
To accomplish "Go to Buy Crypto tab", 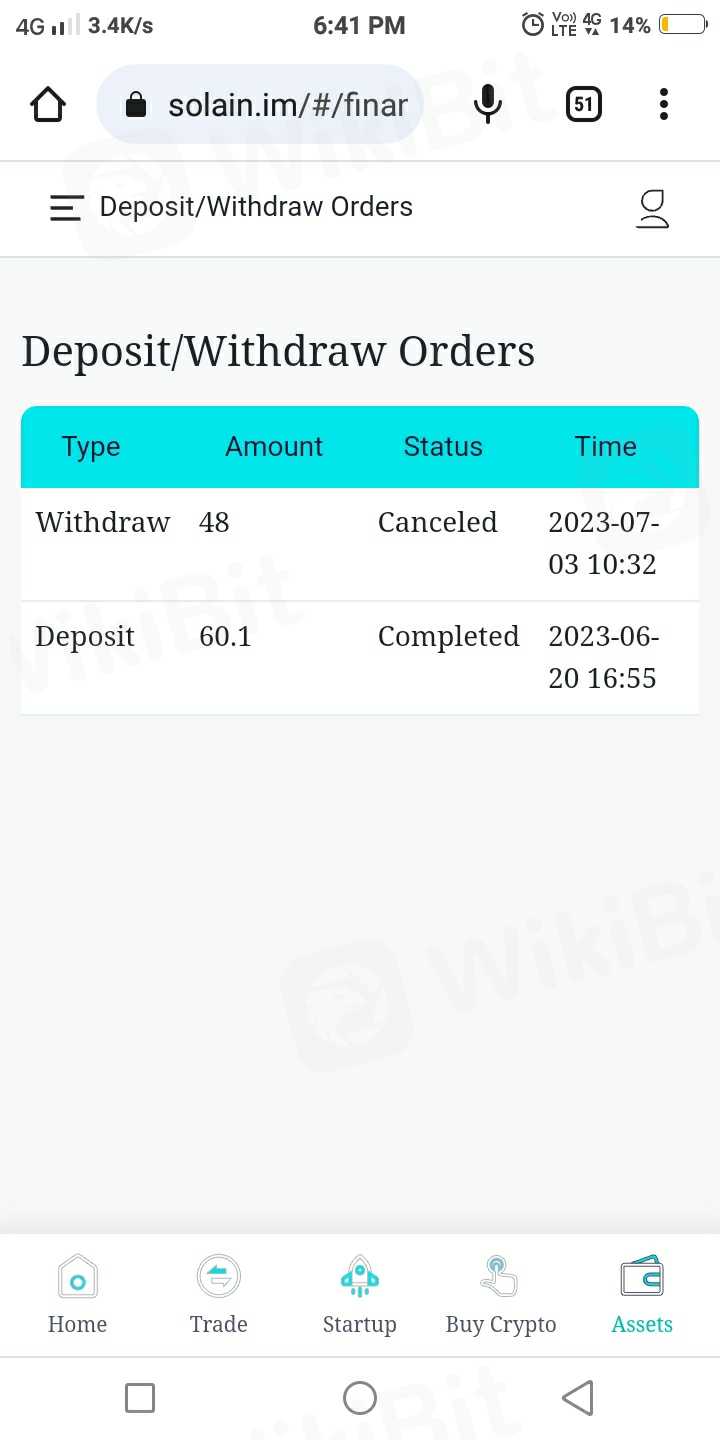I will click(x=500, y=1295).
